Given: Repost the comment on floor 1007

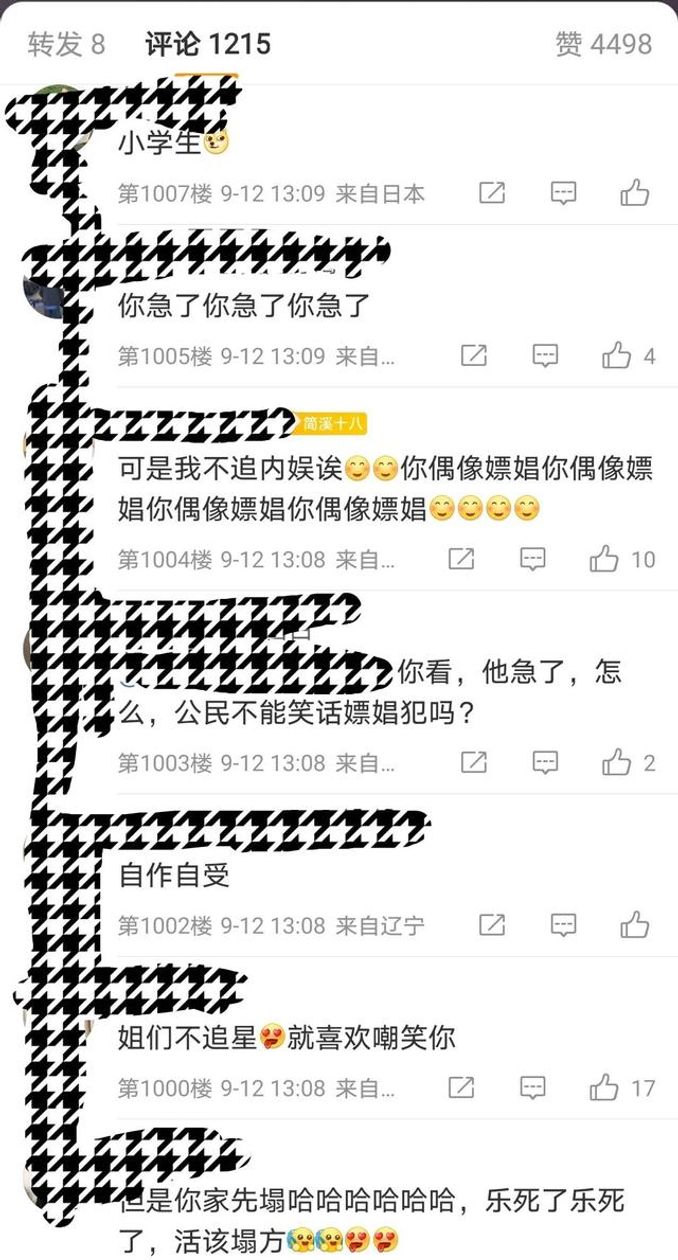Looking at the screenshot, I should [x=492, y=193].
